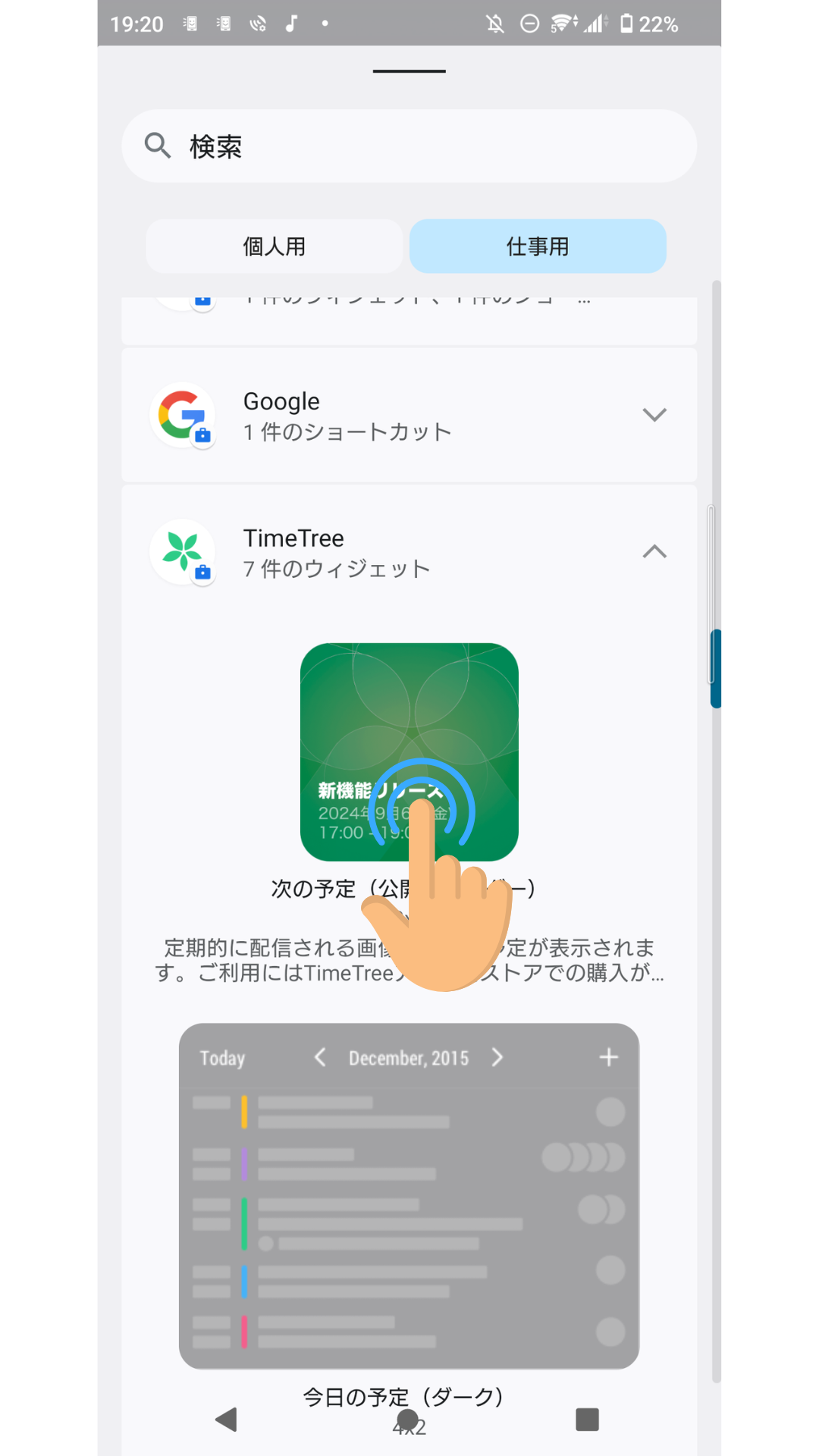This screenshot has height=1456, width=819.
Task: Select the 今日の予定(ダーク) widget preview
Action: (x=409, y=1196)
